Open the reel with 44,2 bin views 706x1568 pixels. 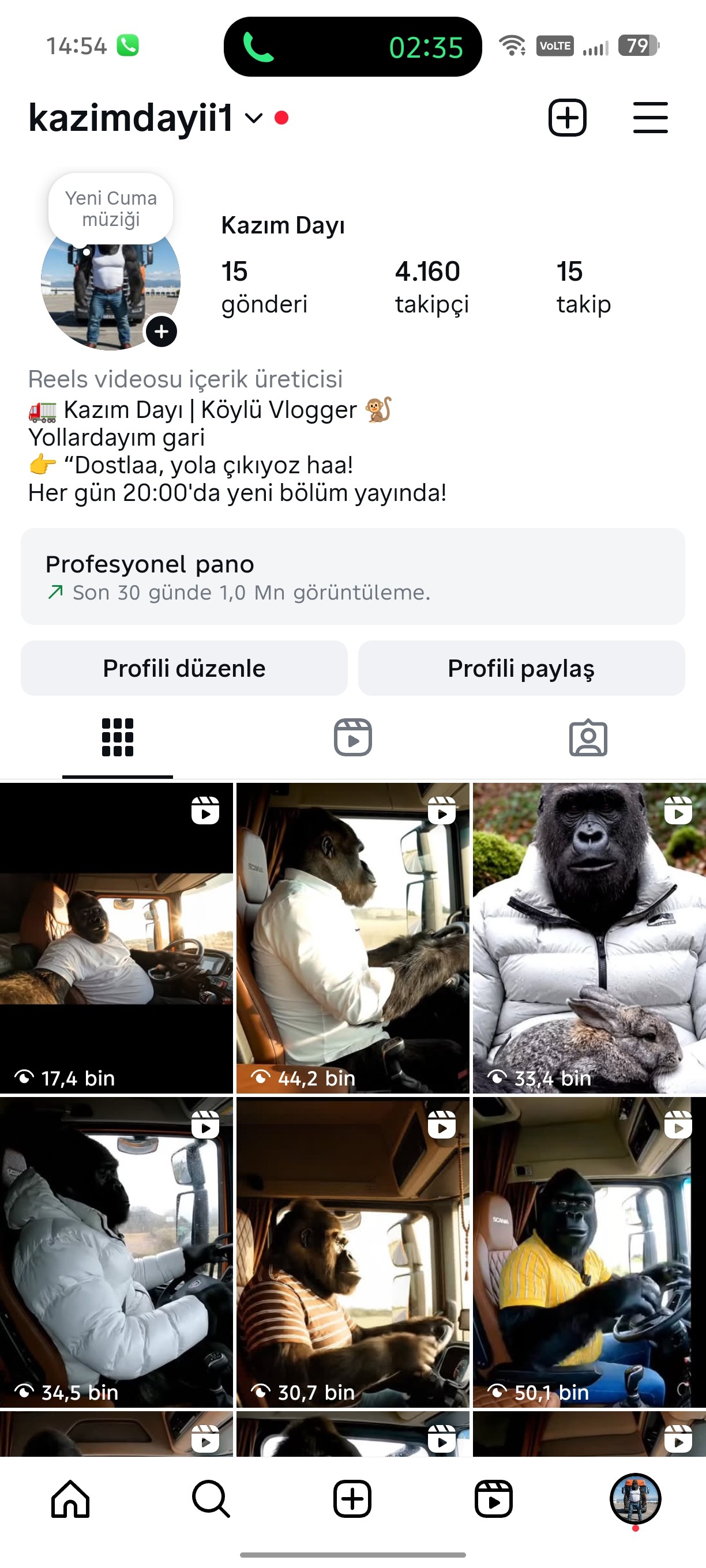pyautogui.click(x=352, y=937)
